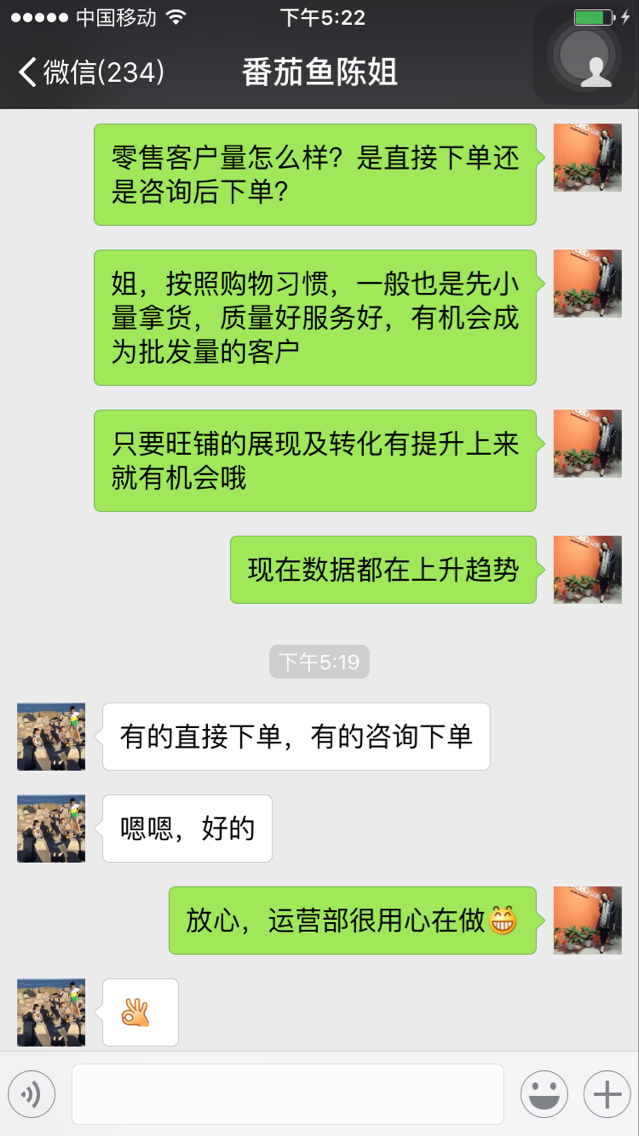Image resolution: width=639 pixels, height=1136 pixels.
Task: Tap own avatar beside 现在数据都在上升趋势
Action: pos(587,570)
